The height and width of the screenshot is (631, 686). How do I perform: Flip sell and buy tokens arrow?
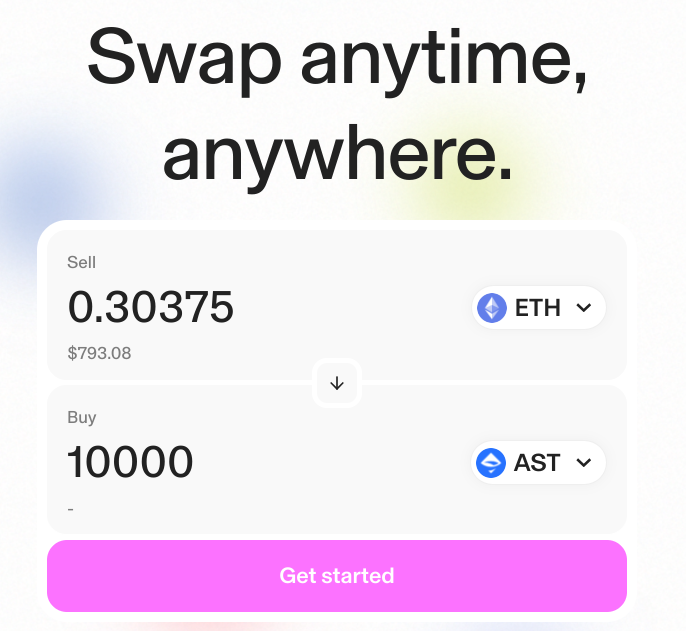tap(337, 383)
